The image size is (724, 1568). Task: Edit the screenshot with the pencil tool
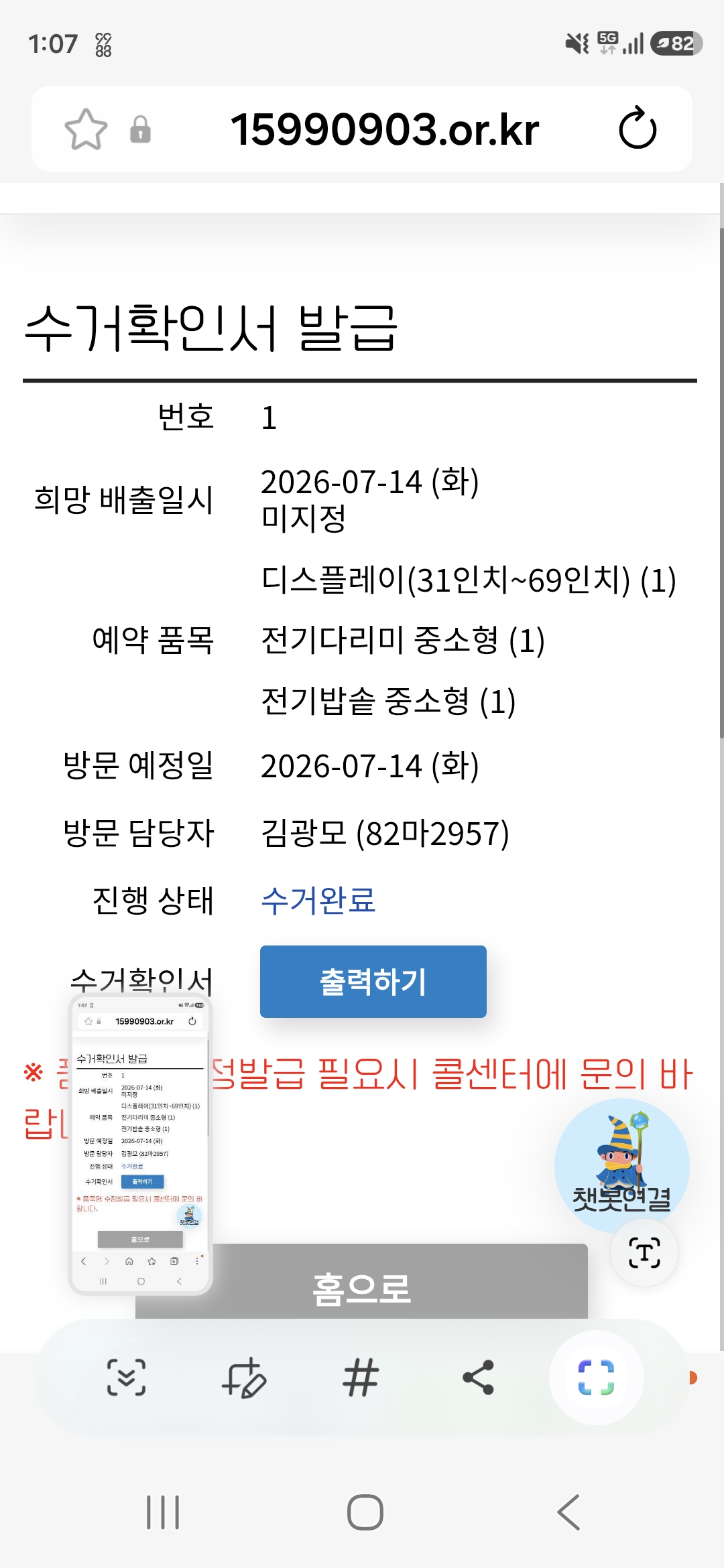point(244,1378)
